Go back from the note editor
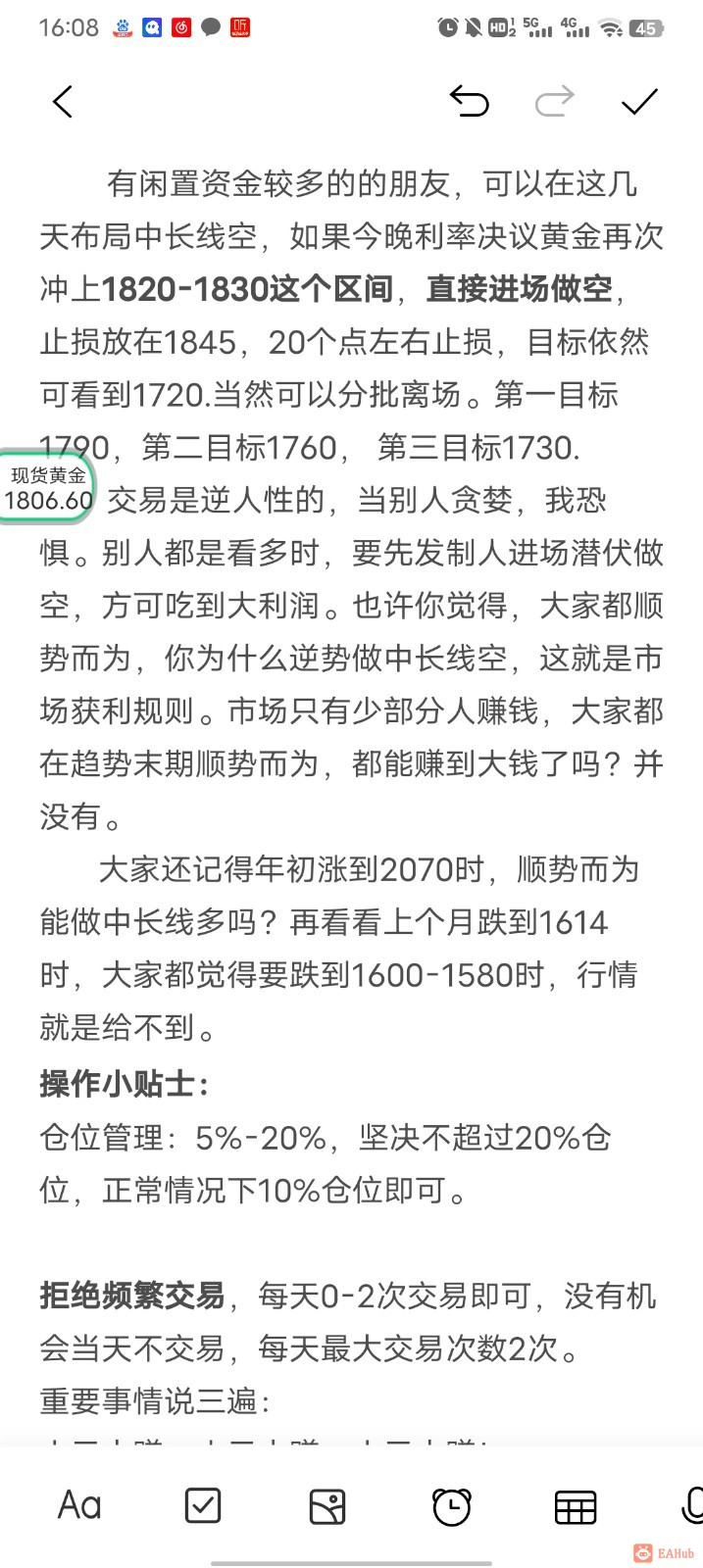This screenshot has height=1568, width=703. click(63, 102)
